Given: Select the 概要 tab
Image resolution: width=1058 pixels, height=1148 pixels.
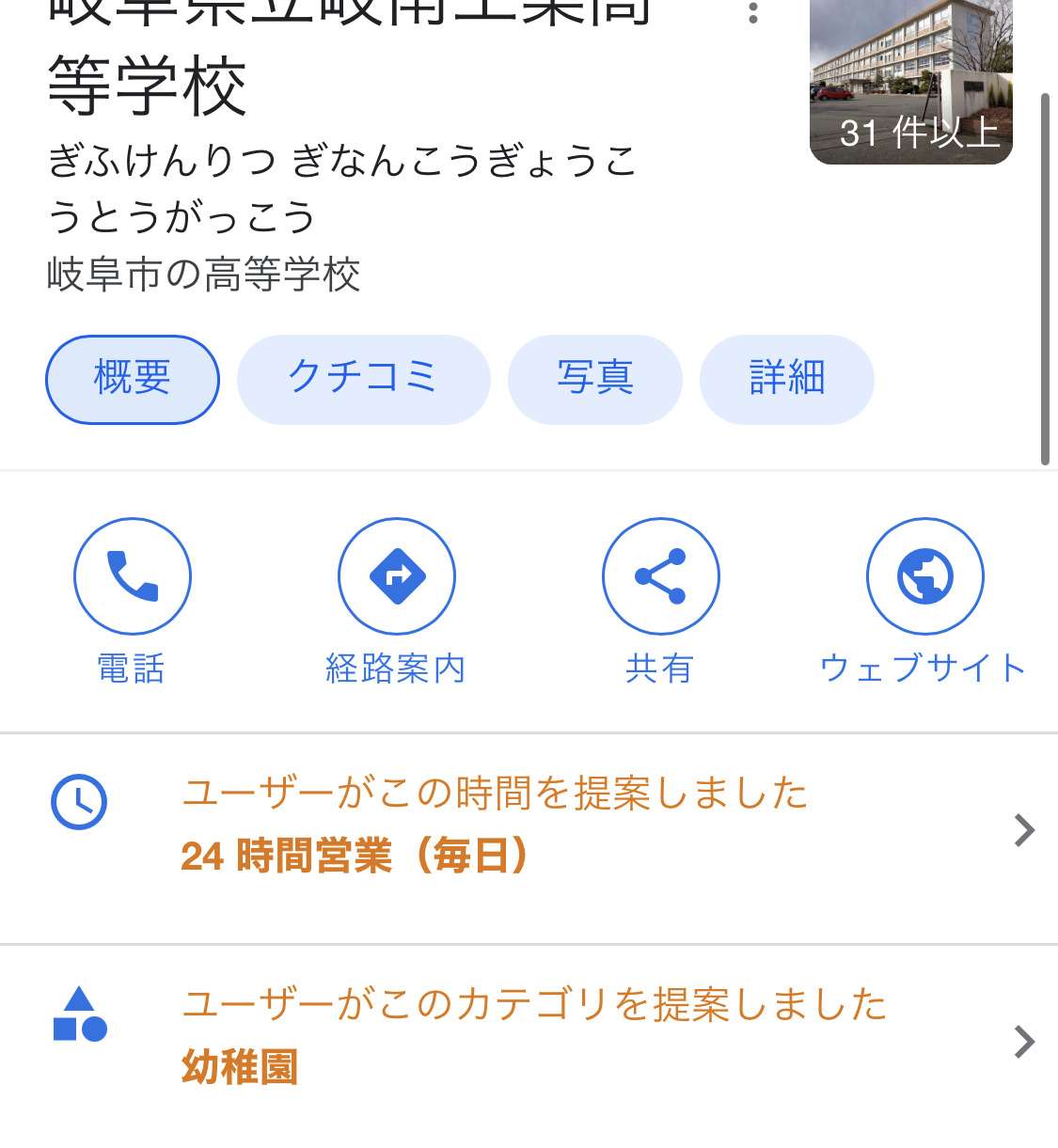Looking at the screenshot, I should pyautogui.click(x=133, y=379).
